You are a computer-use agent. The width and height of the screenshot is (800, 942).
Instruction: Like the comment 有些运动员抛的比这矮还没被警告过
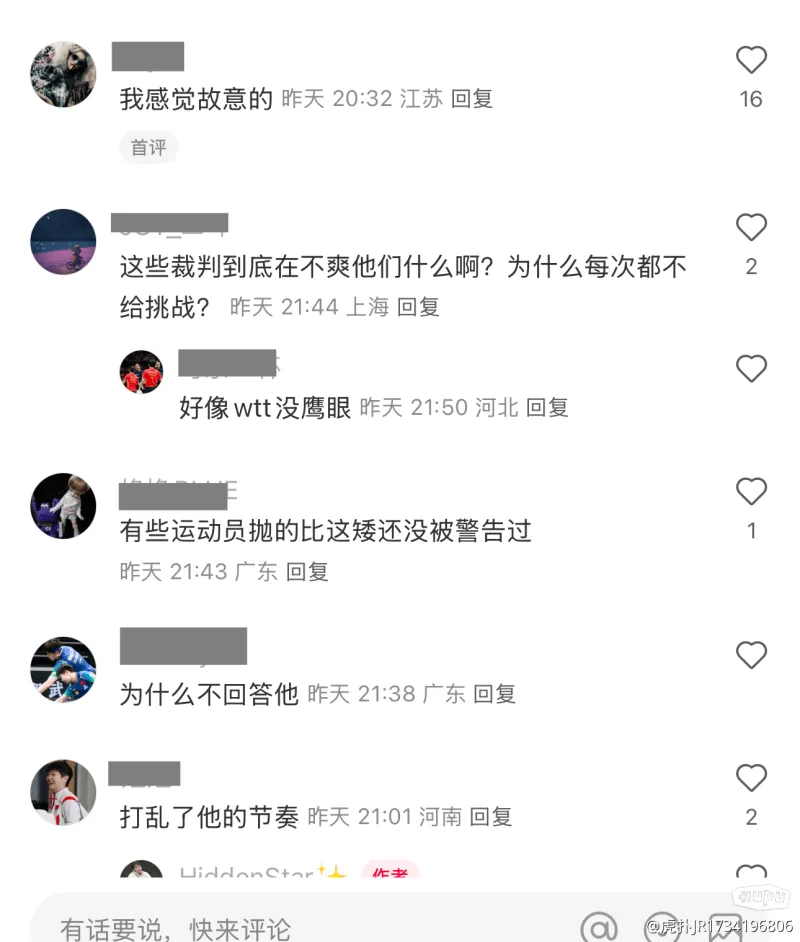tap(751, 492)
